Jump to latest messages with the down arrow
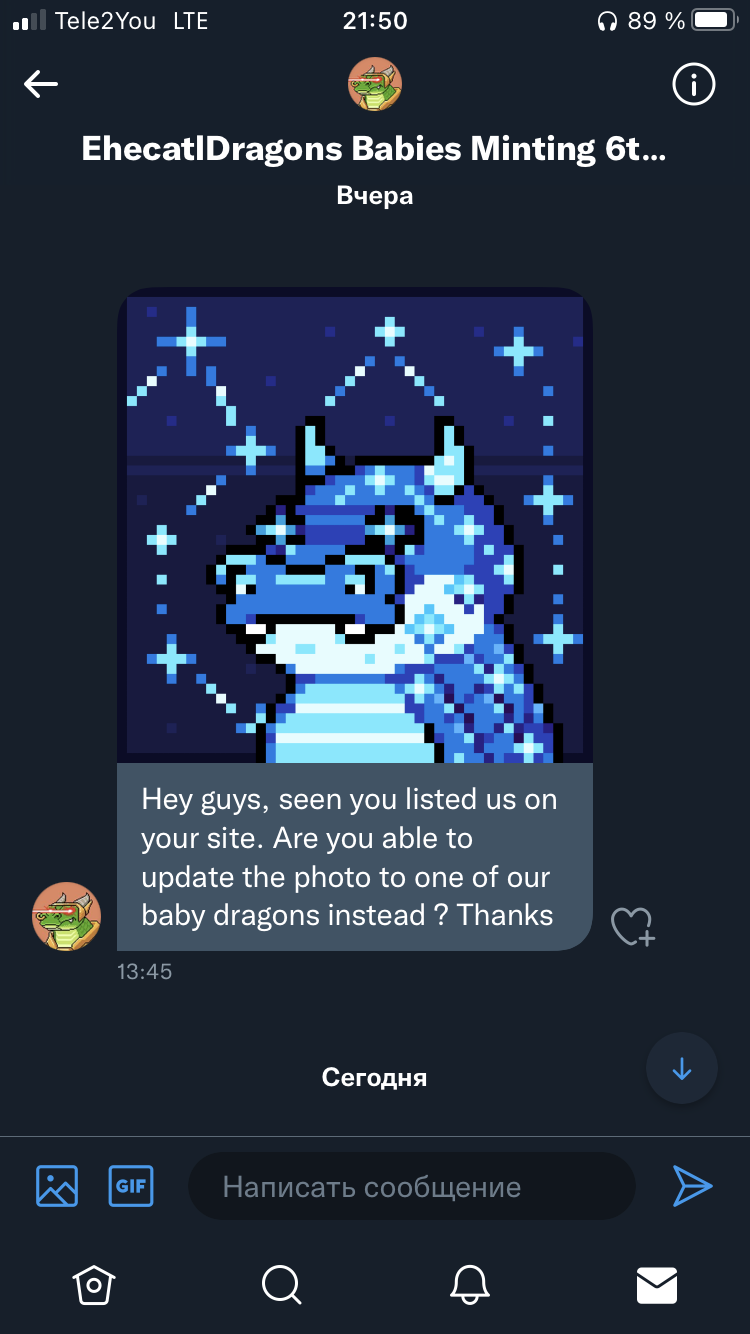This screenshot has height=1334, width=750. tap(682, 1068)
